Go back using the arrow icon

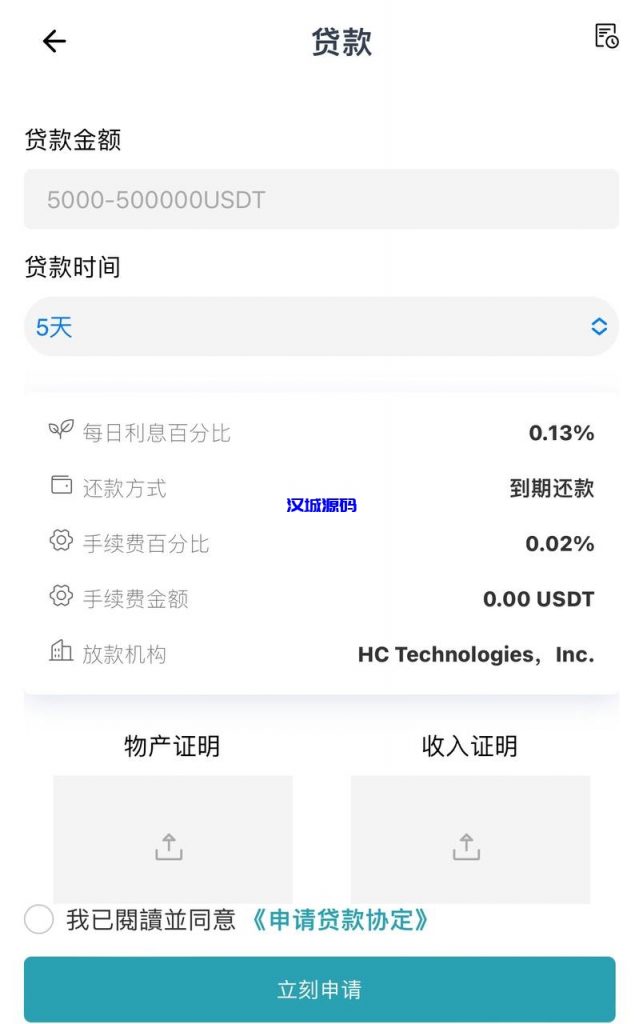point(54,41)
